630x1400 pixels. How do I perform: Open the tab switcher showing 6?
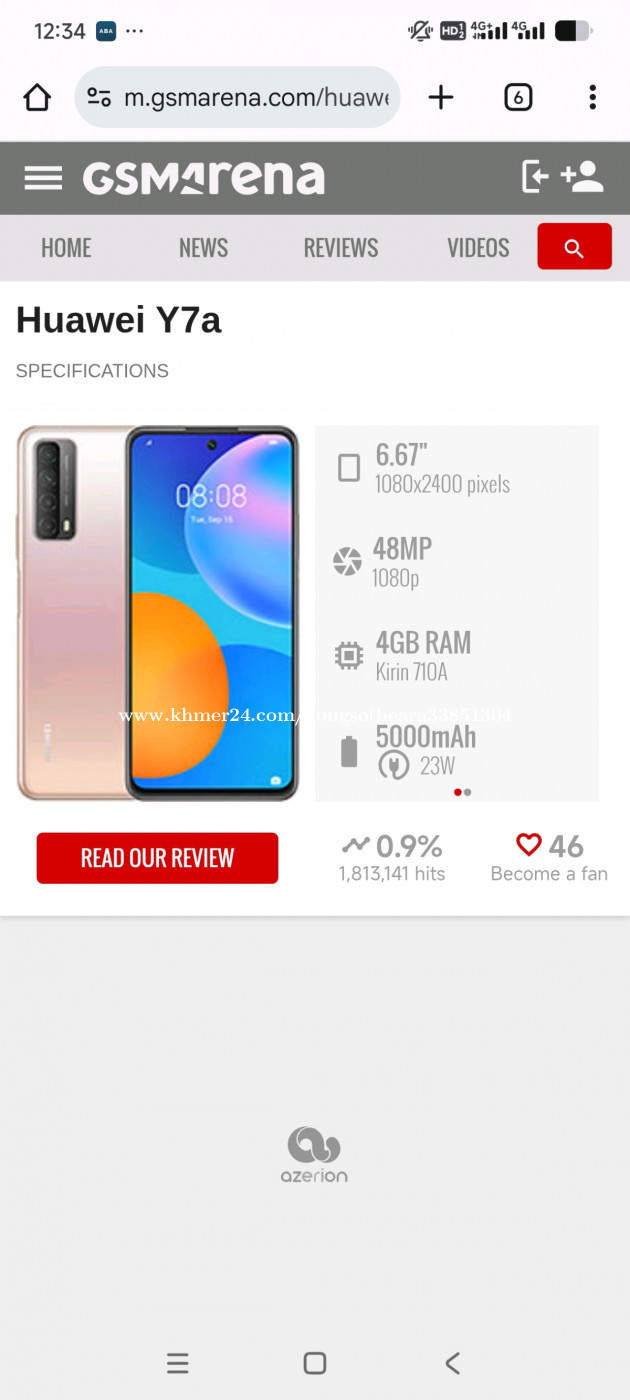click(518, 97)
